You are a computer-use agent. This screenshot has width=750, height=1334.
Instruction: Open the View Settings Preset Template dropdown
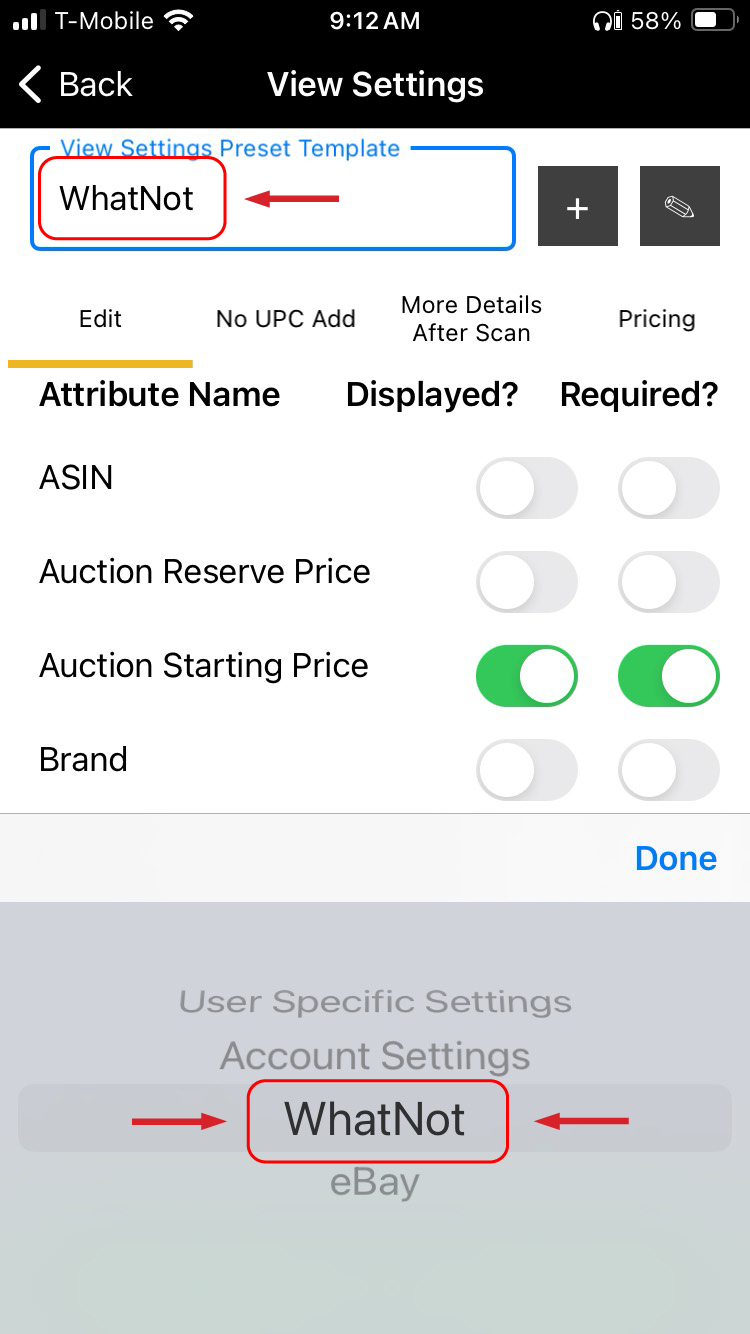tap(272, 199)
